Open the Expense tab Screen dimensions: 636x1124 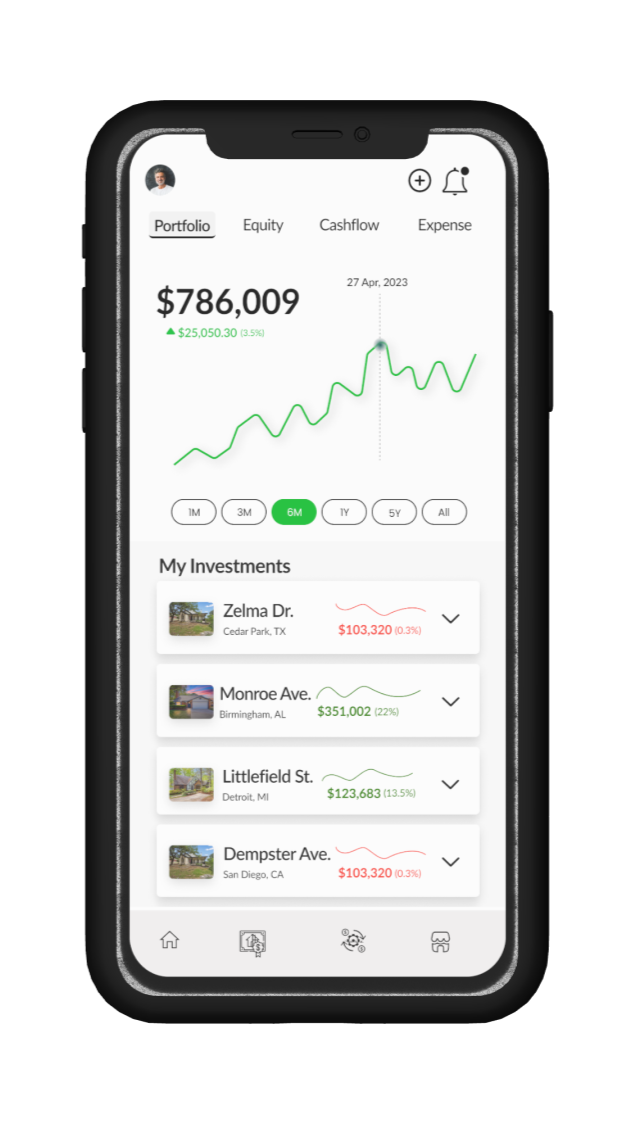click(x=444, y=225)
